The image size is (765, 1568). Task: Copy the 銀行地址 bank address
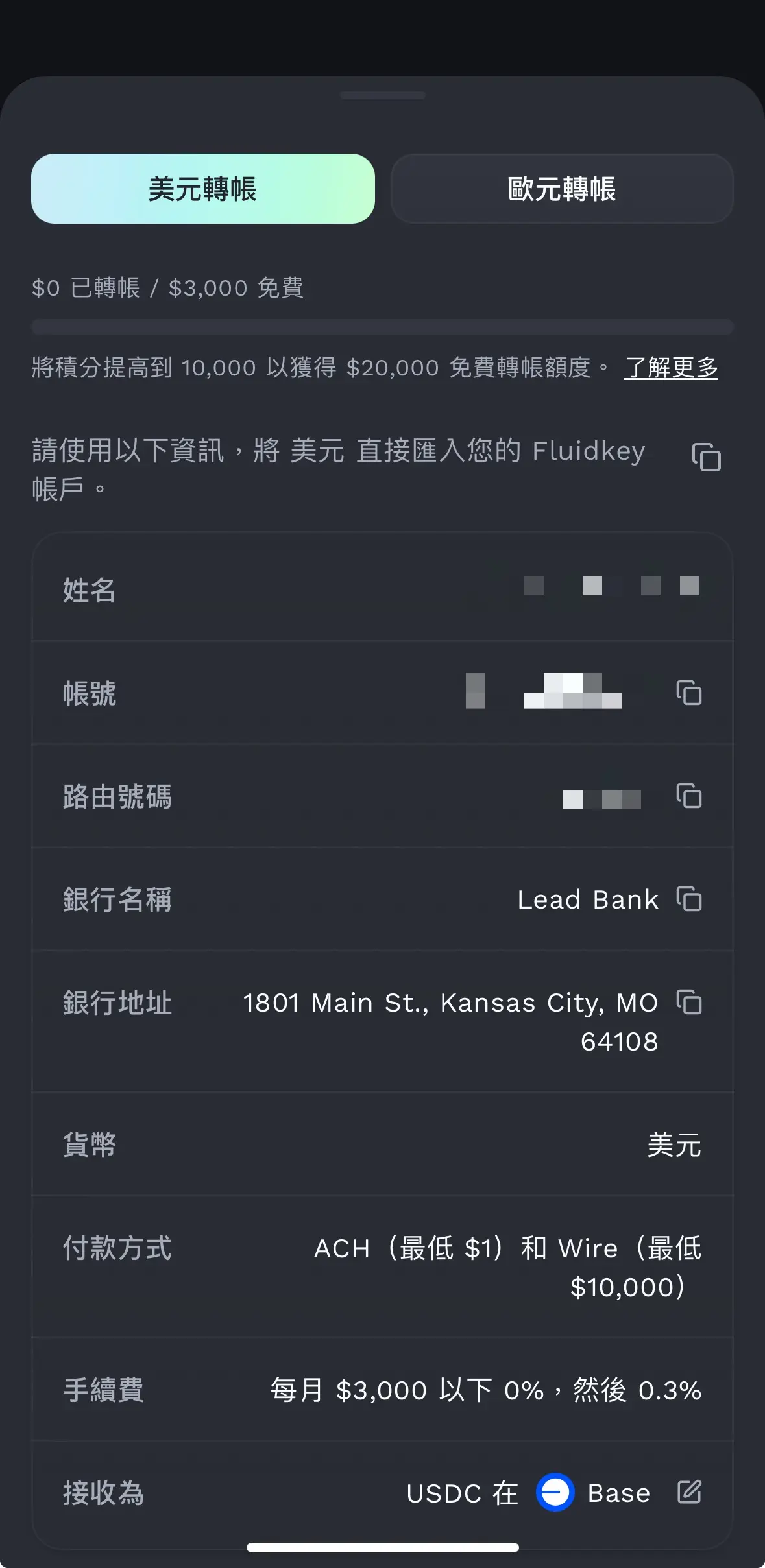tap(689, 1002)
